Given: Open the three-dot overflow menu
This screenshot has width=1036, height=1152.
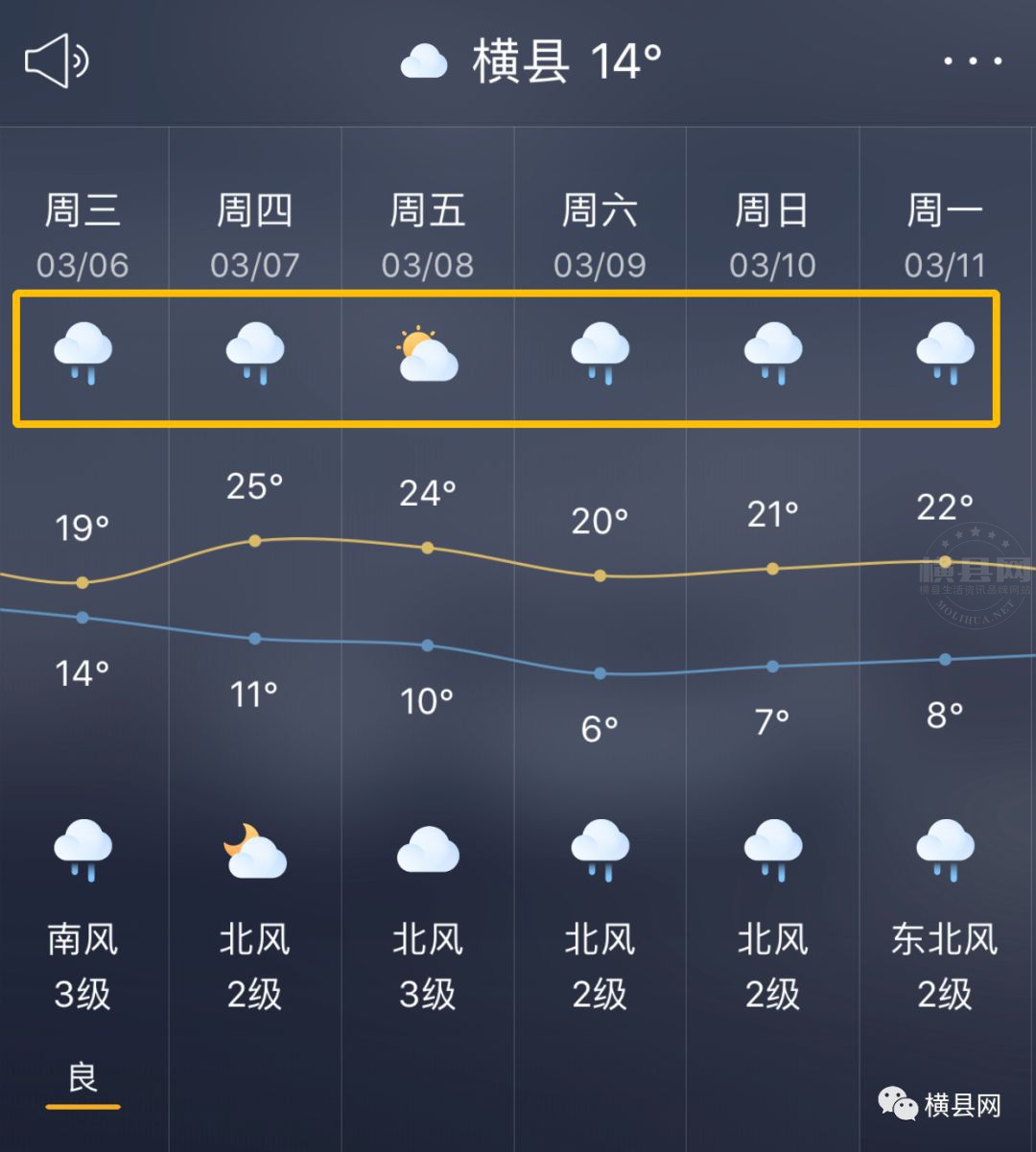Looking at the screenshot, I should click(972, 61).
